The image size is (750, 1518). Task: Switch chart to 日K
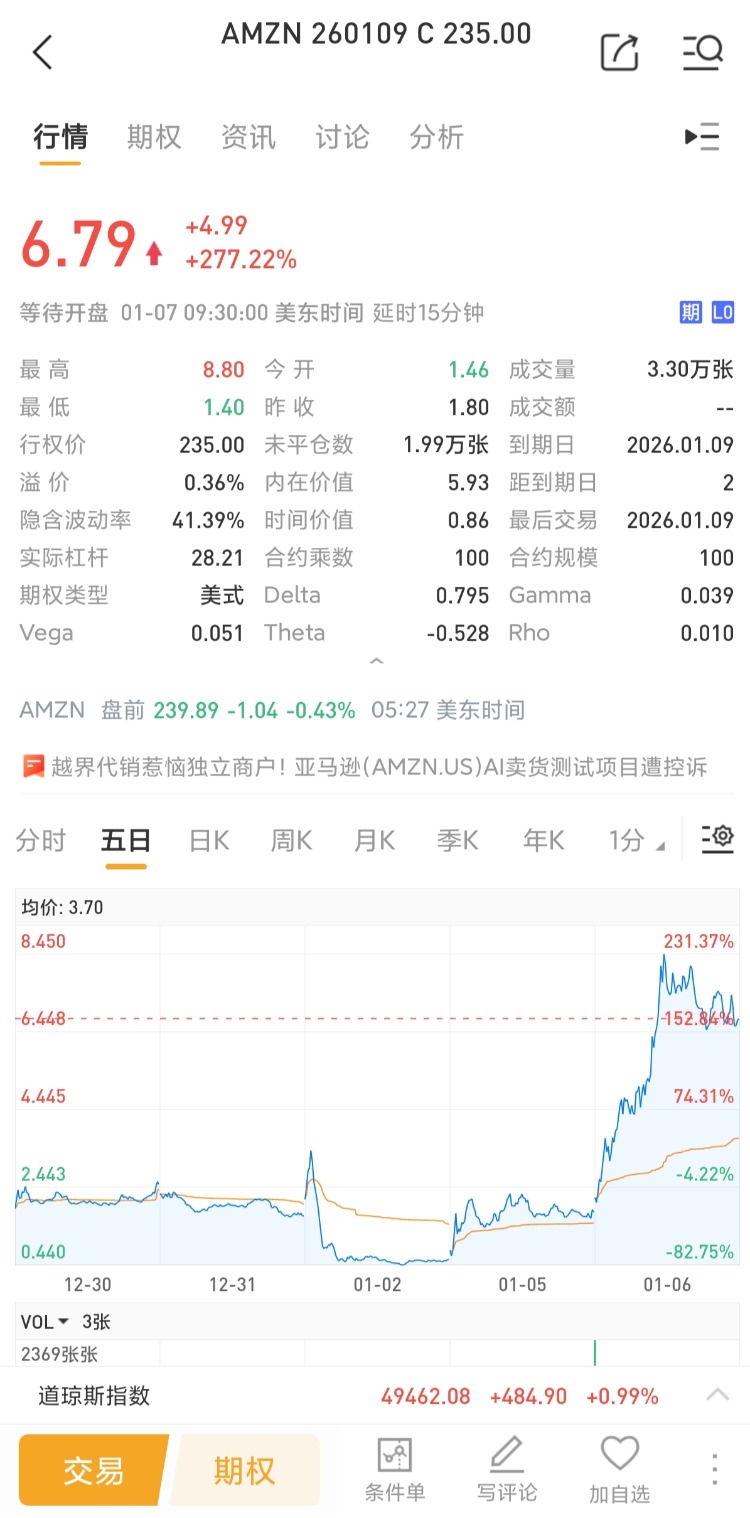tap(209, 840)
